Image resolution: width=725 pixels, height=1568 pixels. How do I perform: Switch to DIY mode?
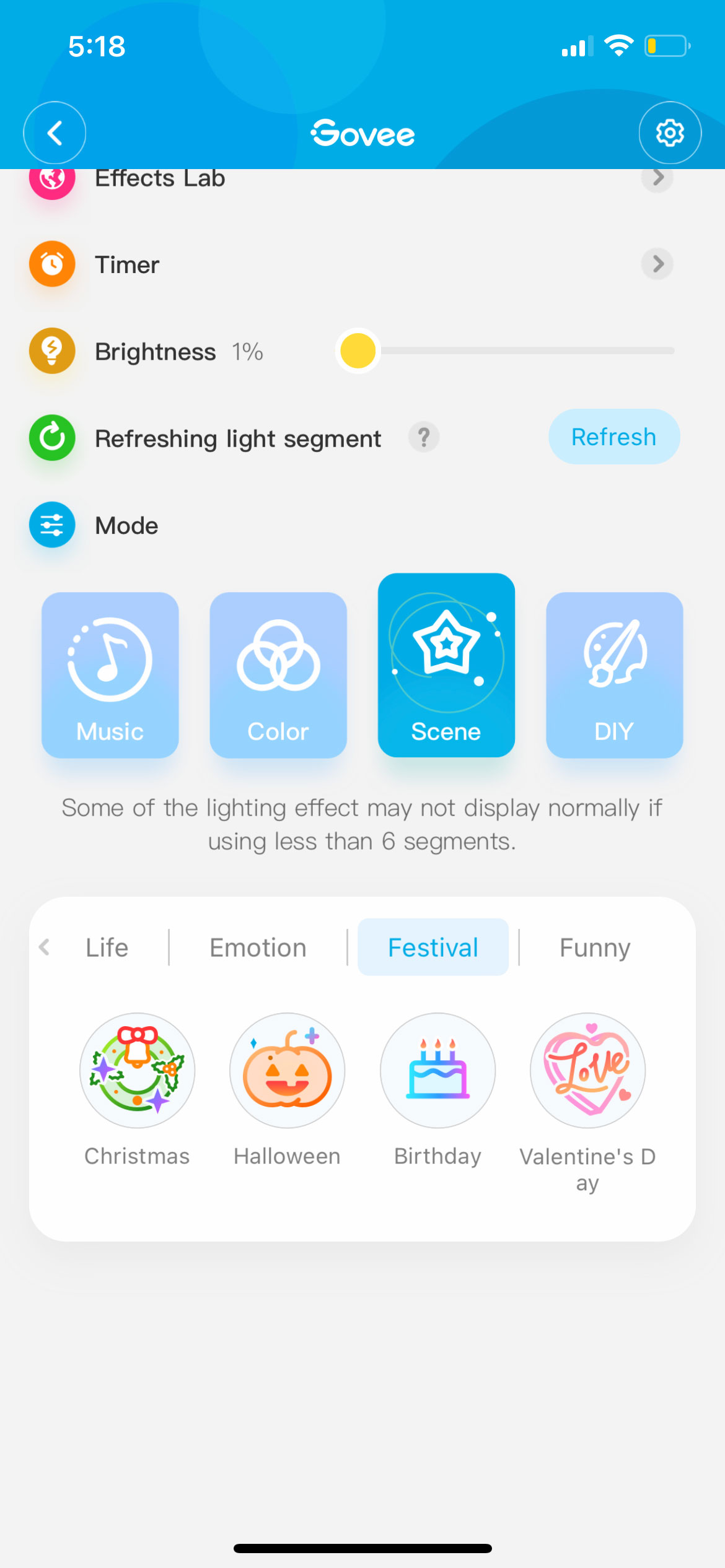click(x=614, y=675)
